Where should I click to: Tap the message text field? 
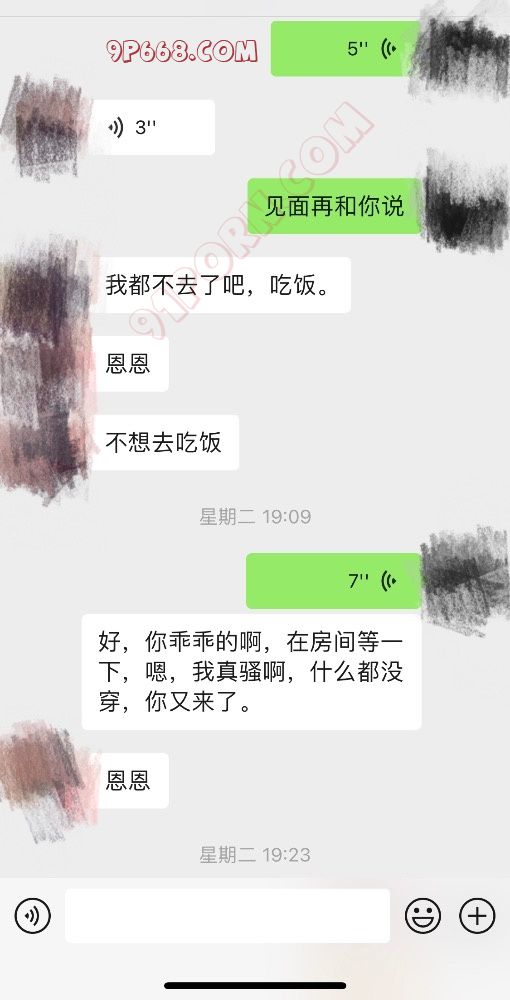coord(228,916)
